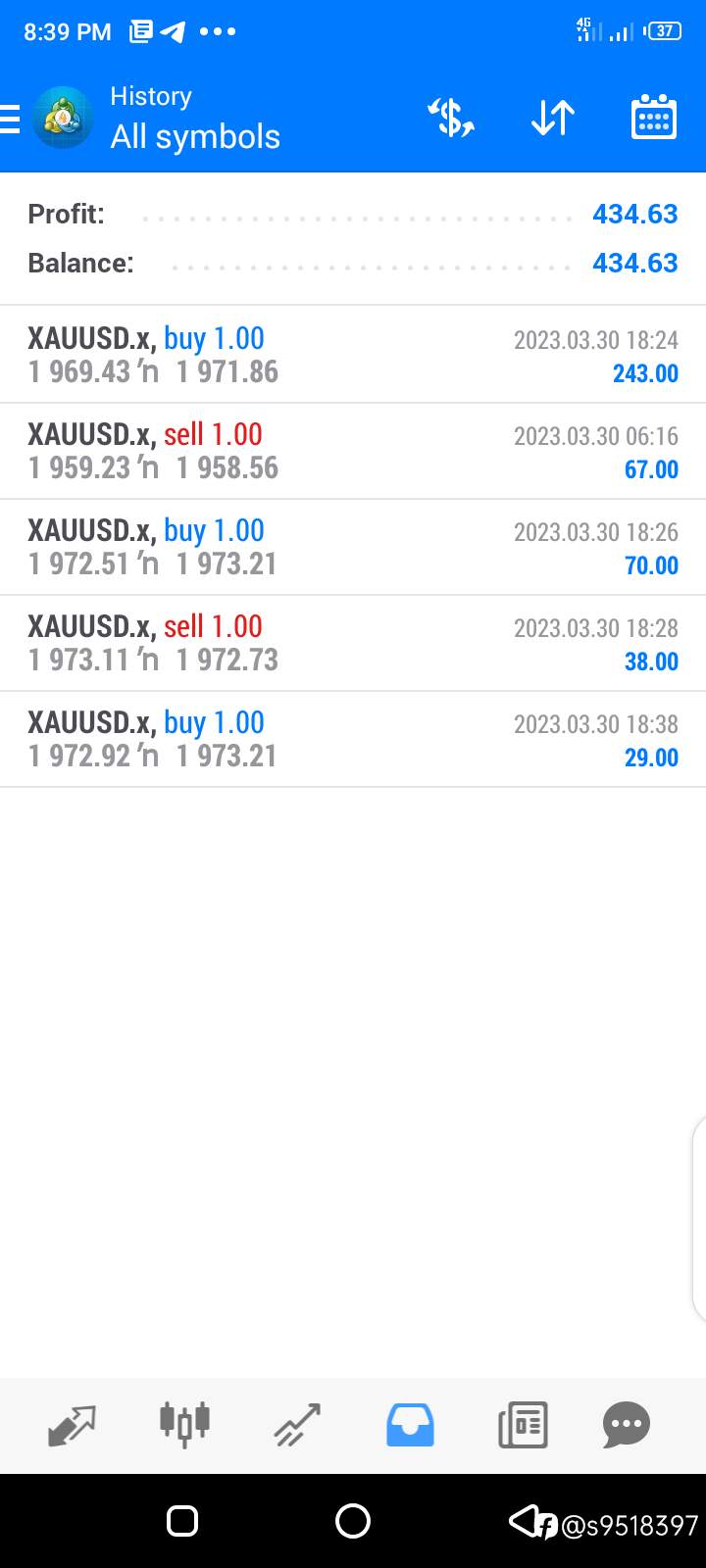Switch to the Chart candlestick tab
The image size is (706, 1568).
(184, 1425)
